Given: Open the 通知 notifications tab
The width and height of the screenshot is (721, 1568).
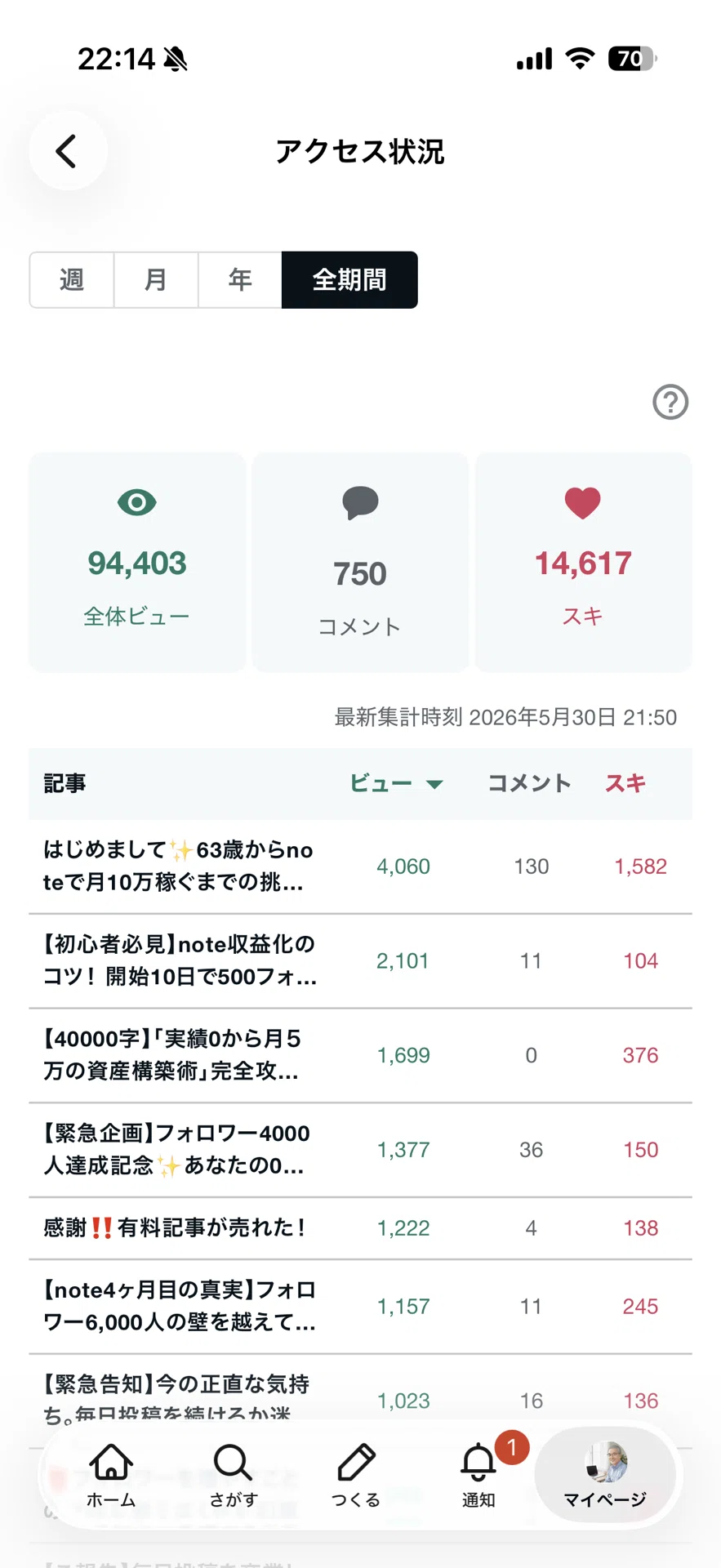Looking at the screenshot, I should click(478, 1476).
